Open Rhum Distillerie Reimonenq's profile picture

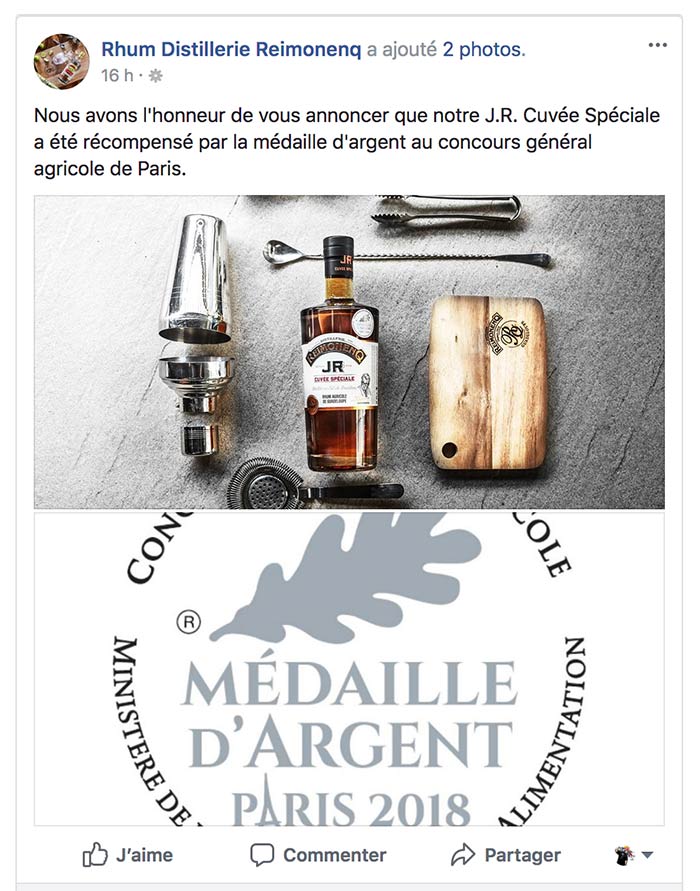[x=61, y=62]
